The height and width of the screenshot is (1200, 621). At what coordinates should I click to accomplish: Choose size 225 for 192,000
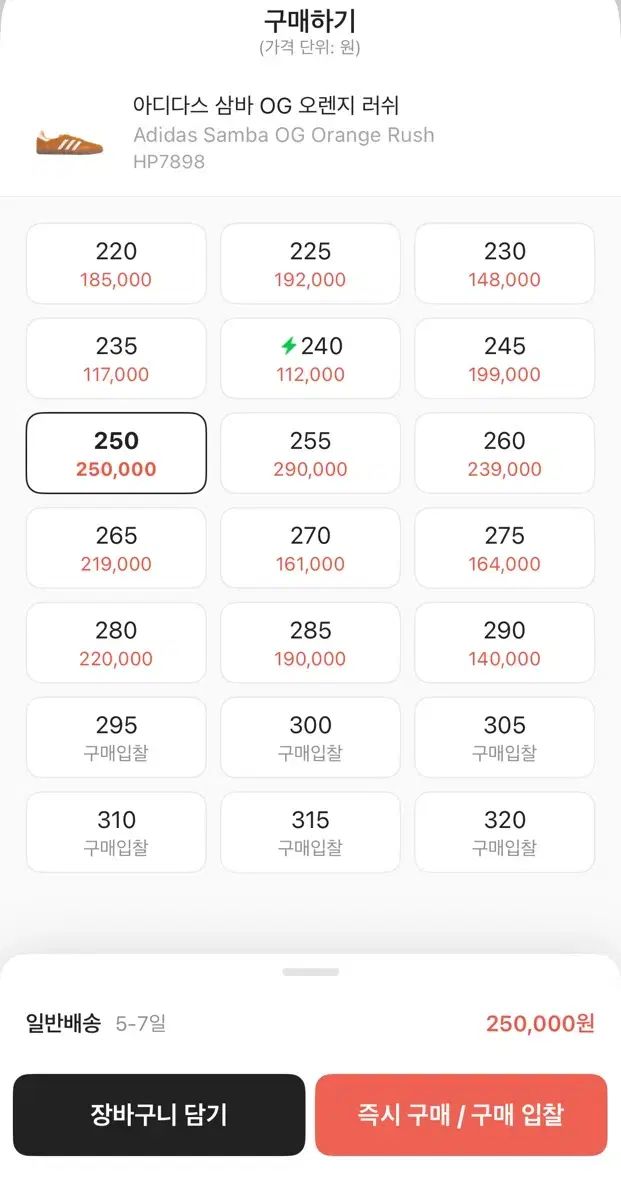(x=310, y=264)
